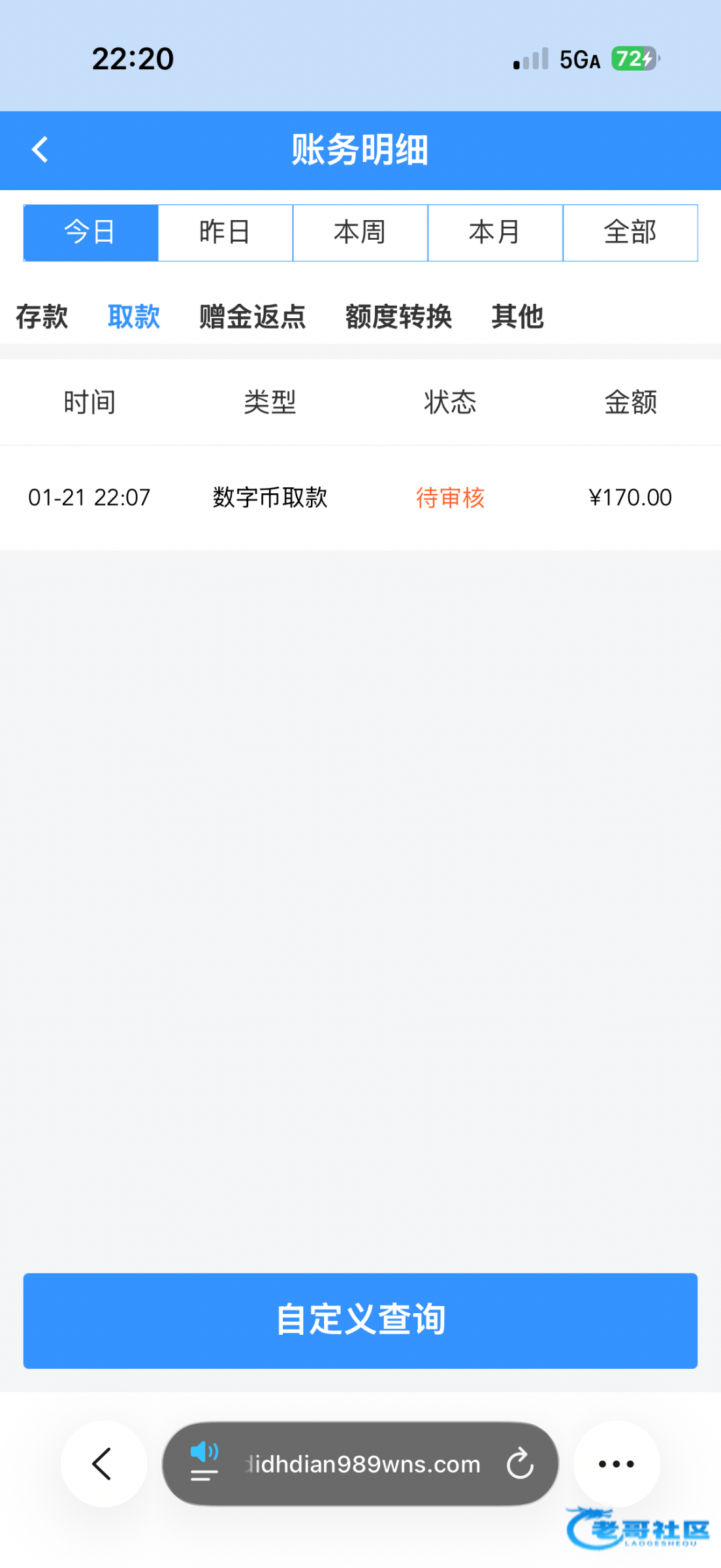Open the 其他 category
This screenshot has height=1568, width=721.
(517, 317)
